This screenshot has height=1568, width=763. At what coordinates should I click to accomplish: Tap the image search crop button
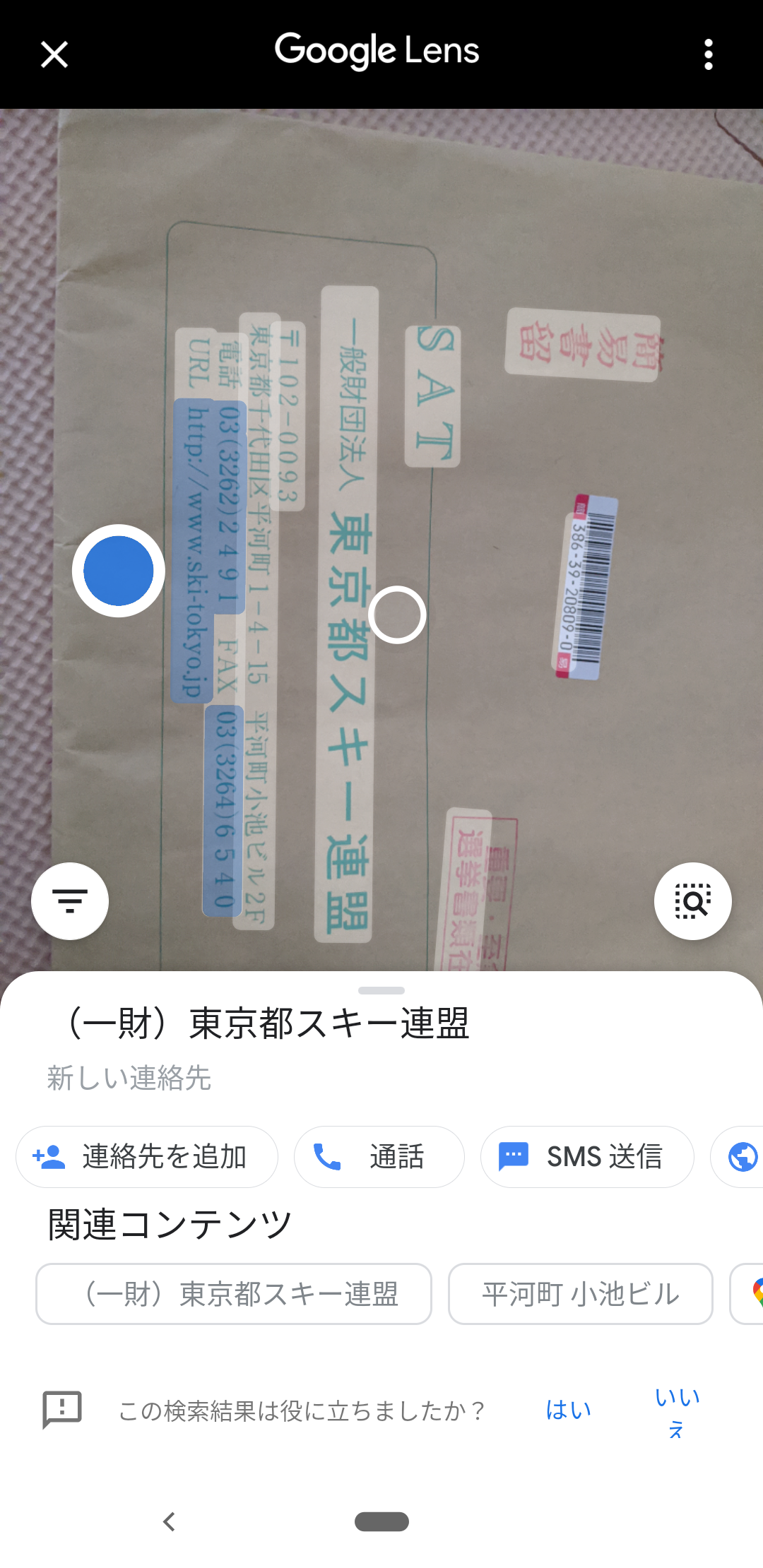[692, 901]
